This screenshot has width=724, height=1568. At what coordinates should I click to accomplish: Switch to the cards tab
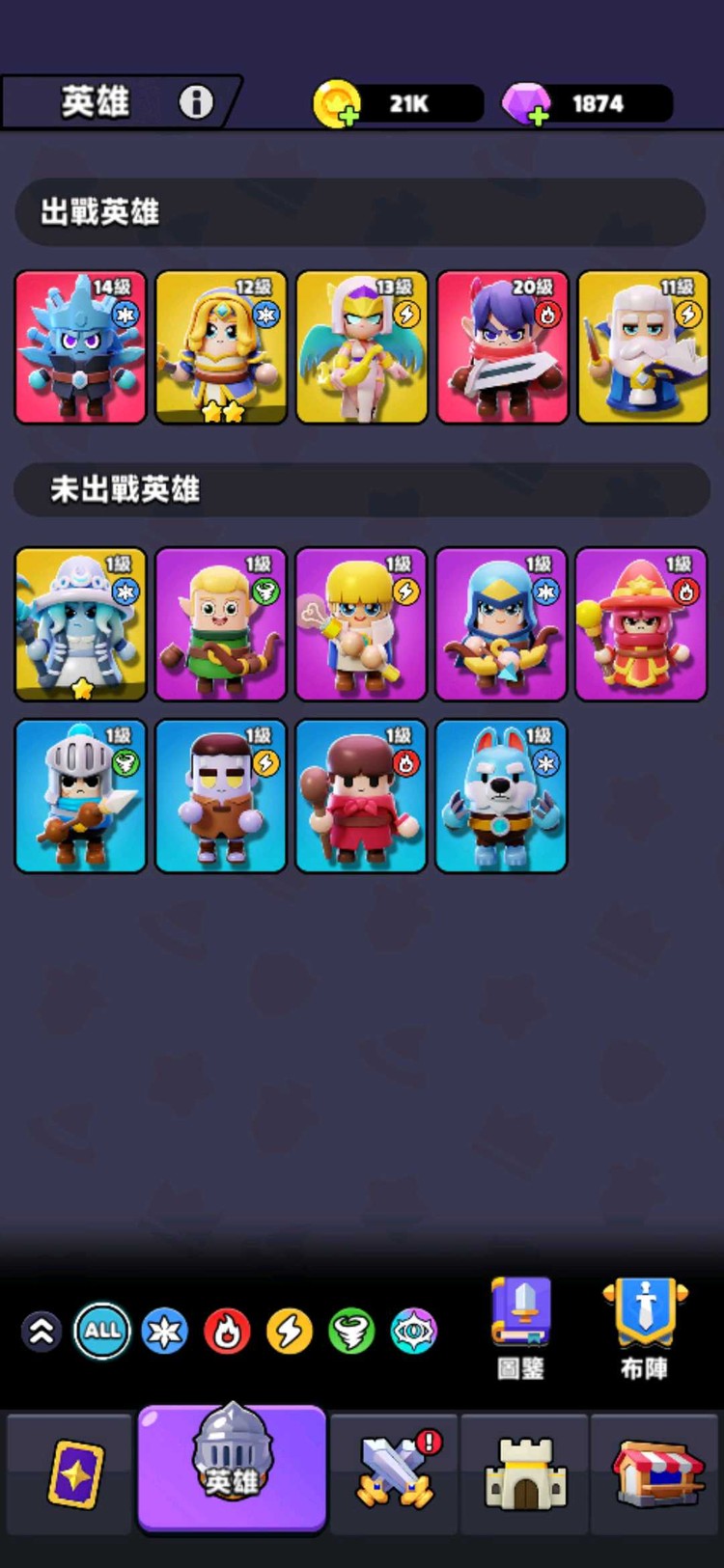point(73,1473)
